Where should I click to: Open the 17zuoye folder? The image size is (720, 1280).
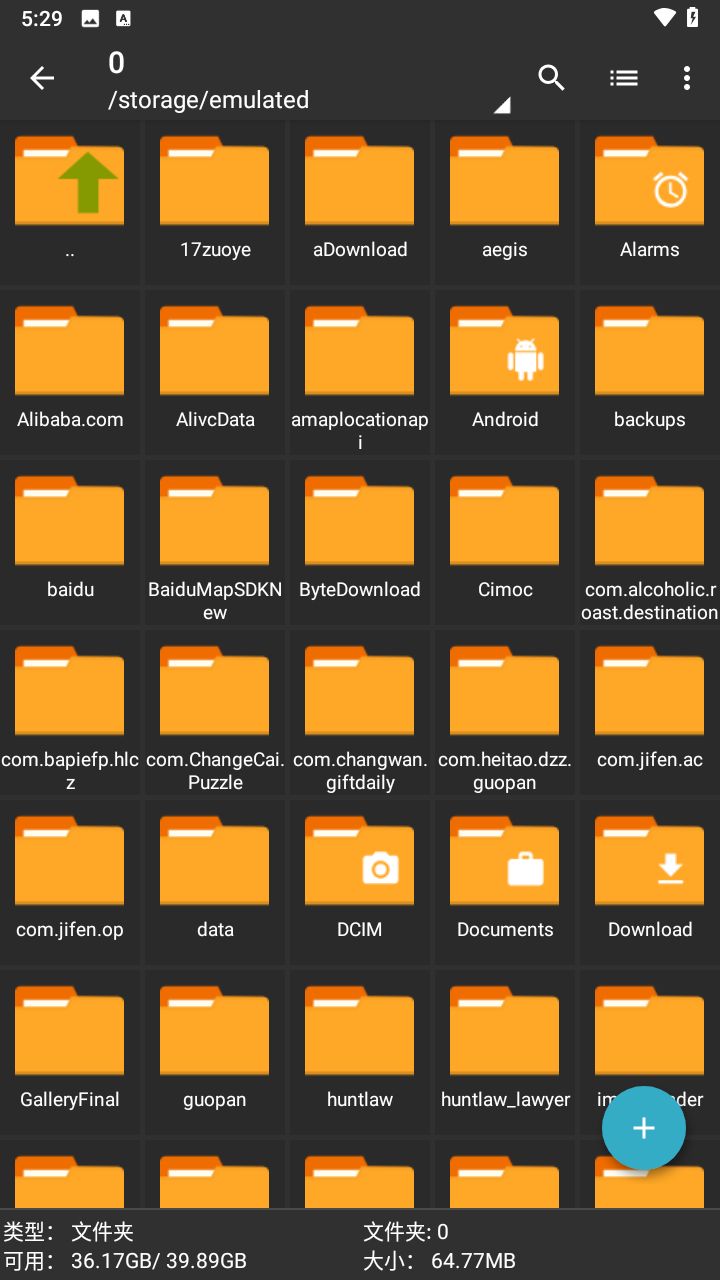(215, 190)
